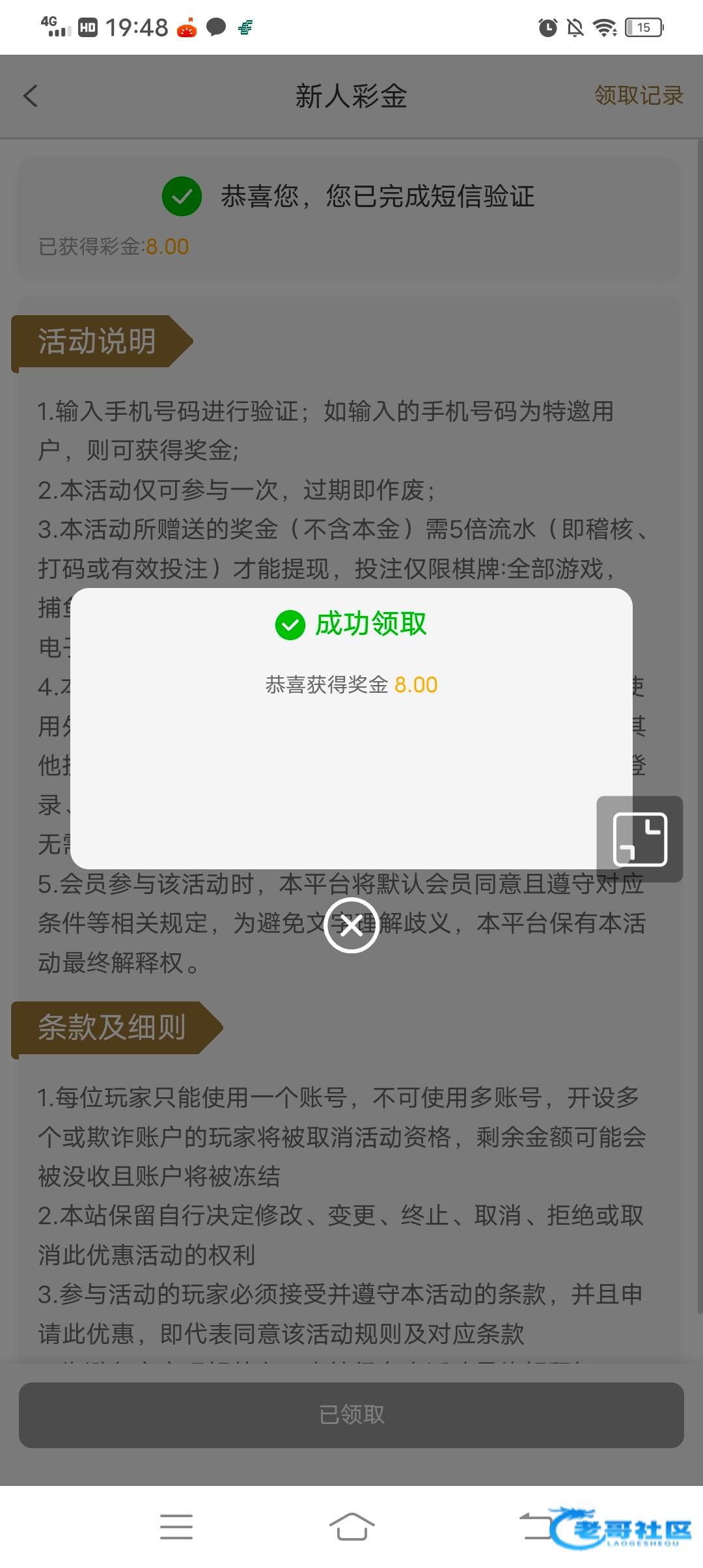
Task: Open 领取记录 claim history
Action: click(x=638, y=96)
